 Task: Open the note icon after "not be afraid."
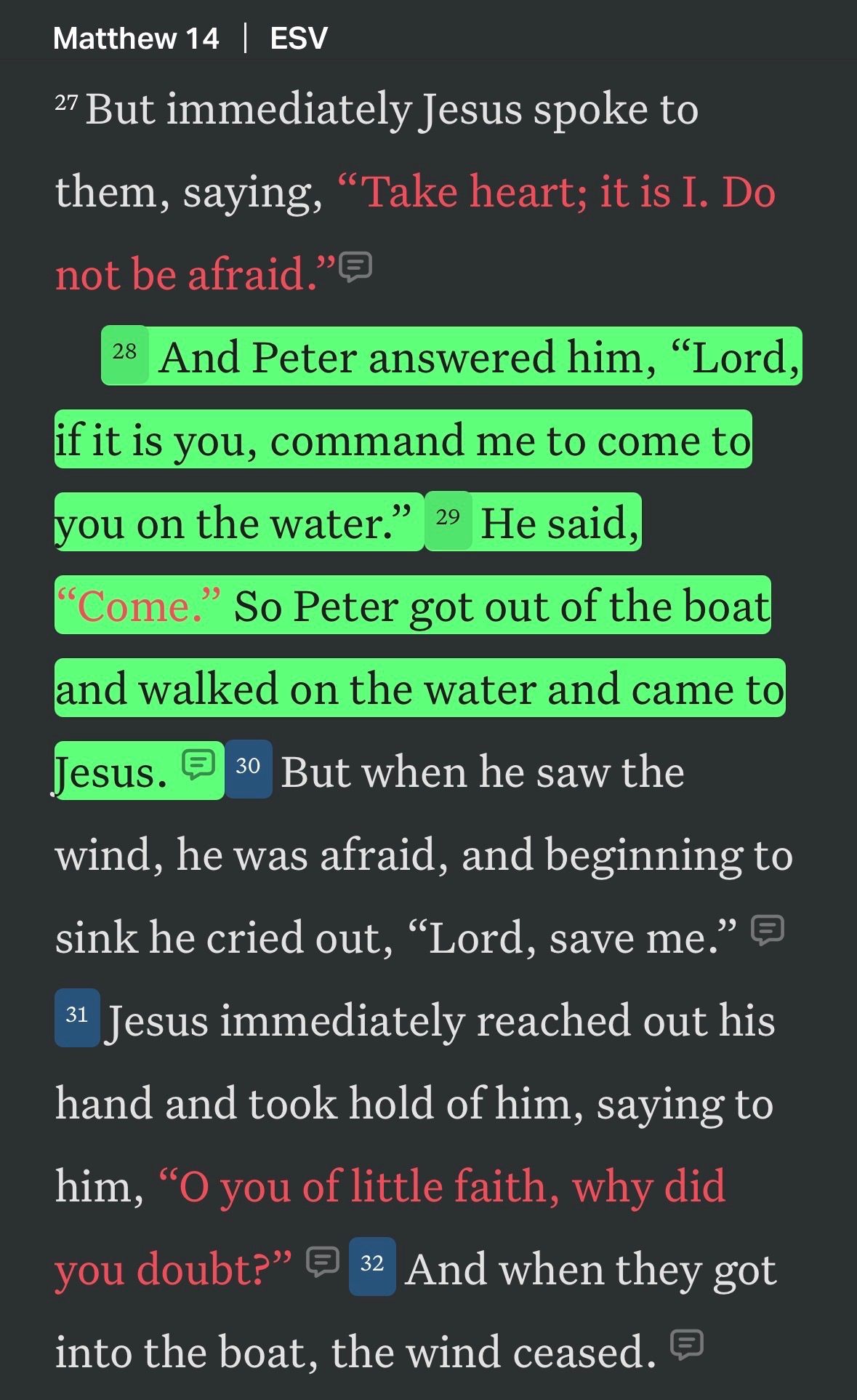356,267
